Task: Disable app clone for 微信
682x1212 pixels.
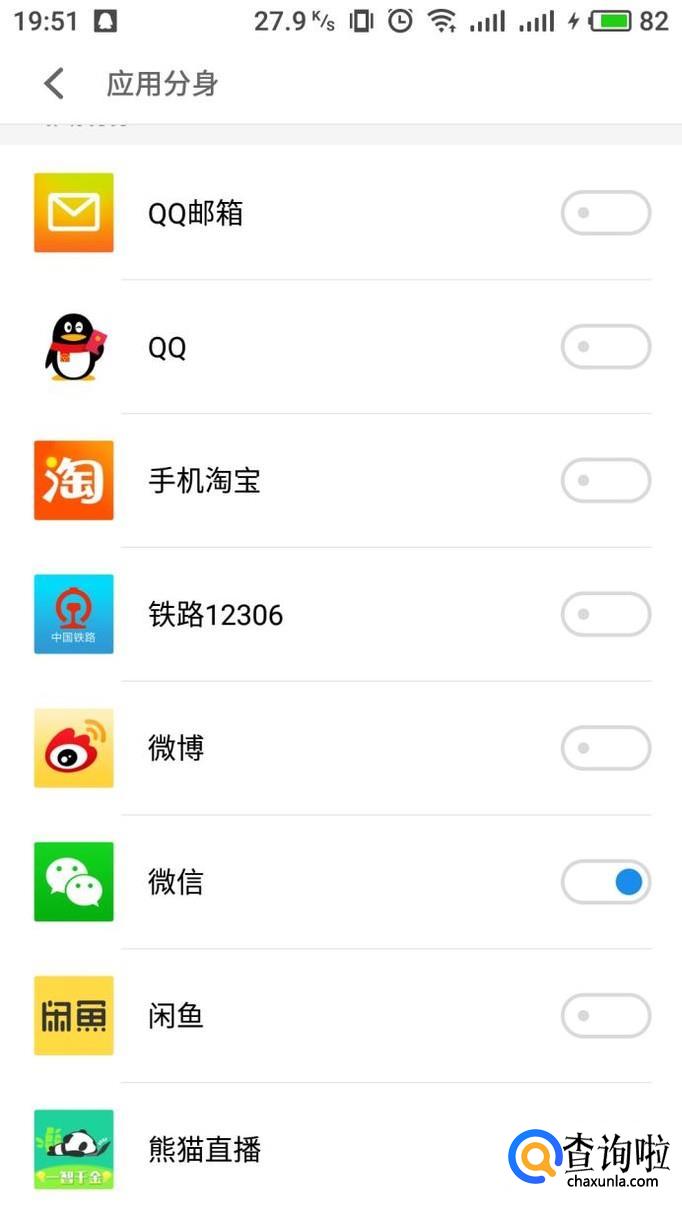Action: click(x=606, y=882)
